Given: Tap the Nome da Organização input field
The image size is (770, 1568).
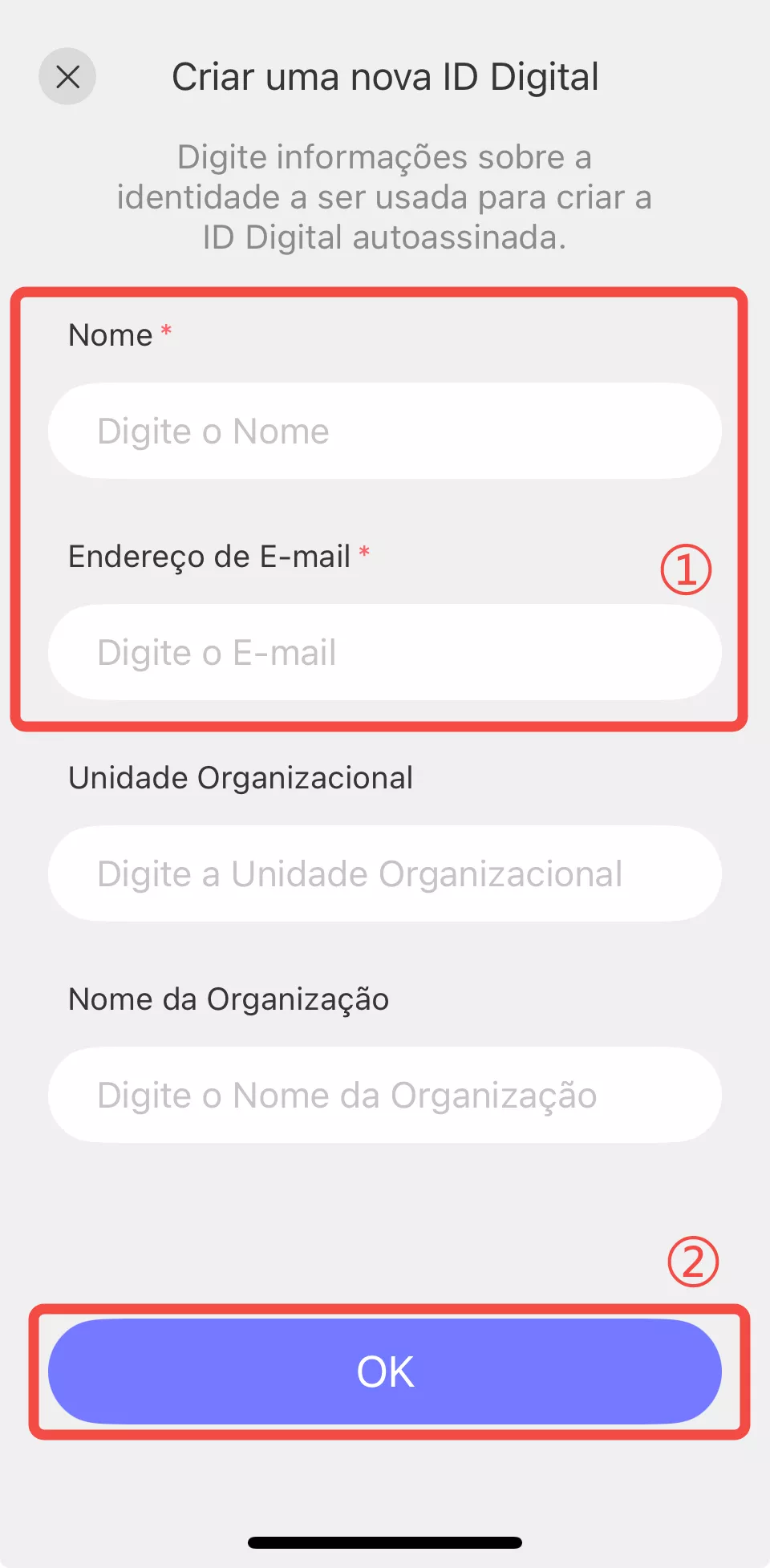Looking at the screenshot, I should (x=385, y=1095).
